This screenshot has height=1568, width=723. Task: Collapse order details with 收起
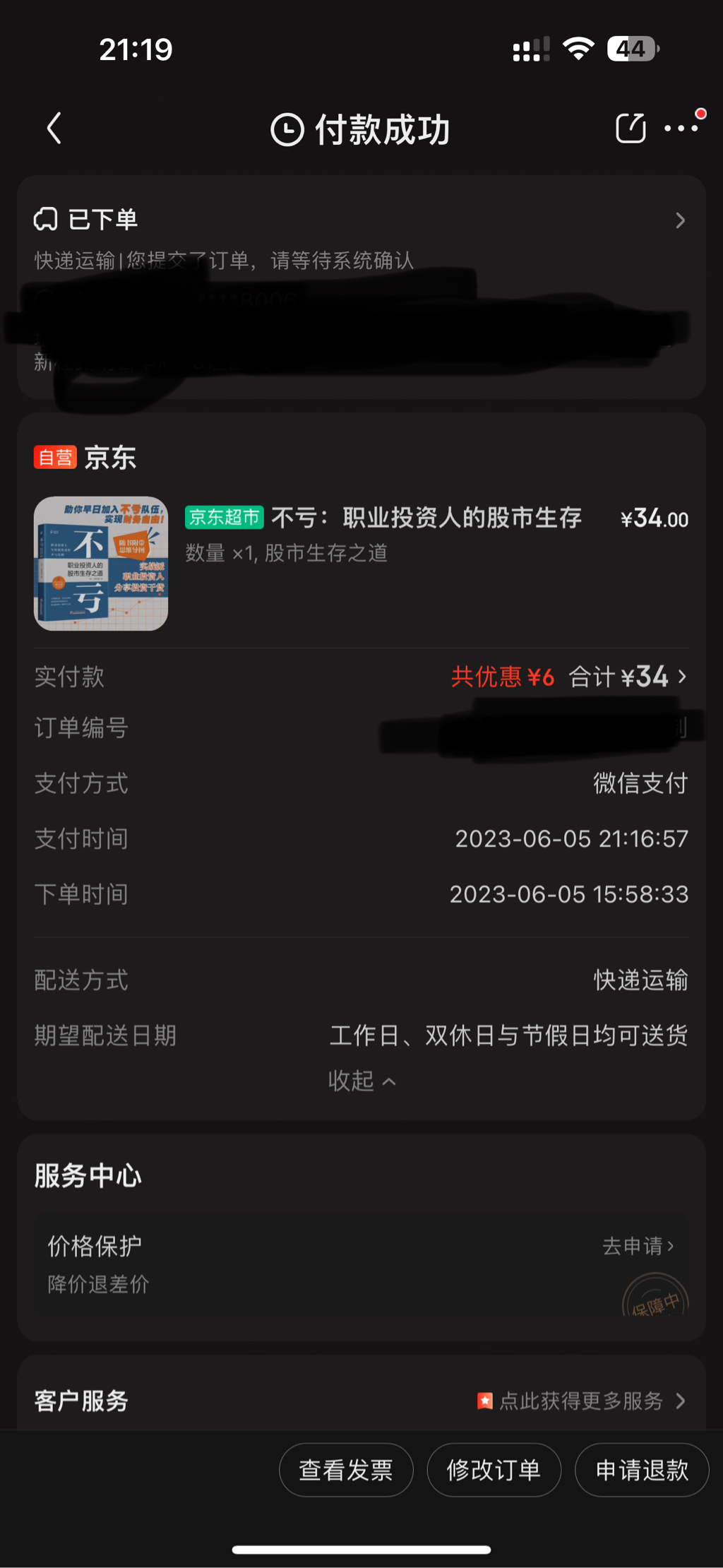pyautogui.click(x=361, y=1081)
